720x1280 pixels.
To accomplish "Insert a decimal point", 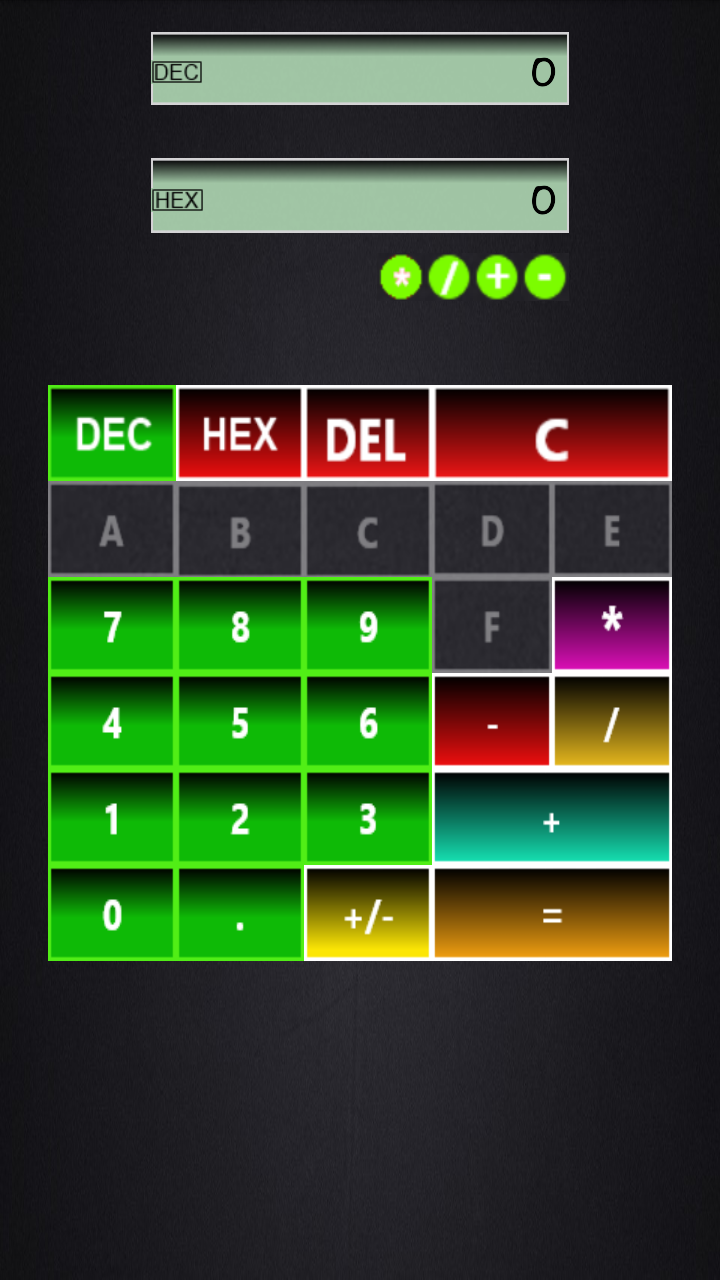I will click(x=240, y=914).
